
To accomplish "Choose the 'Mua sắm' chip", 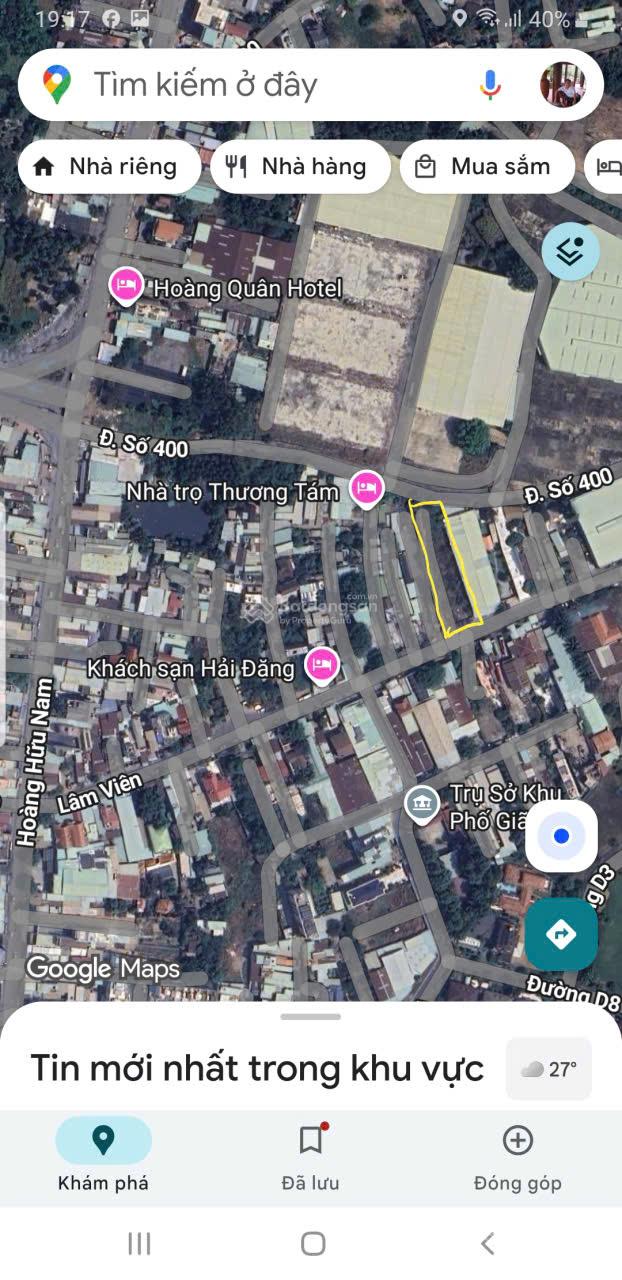I will pos(486,167).
